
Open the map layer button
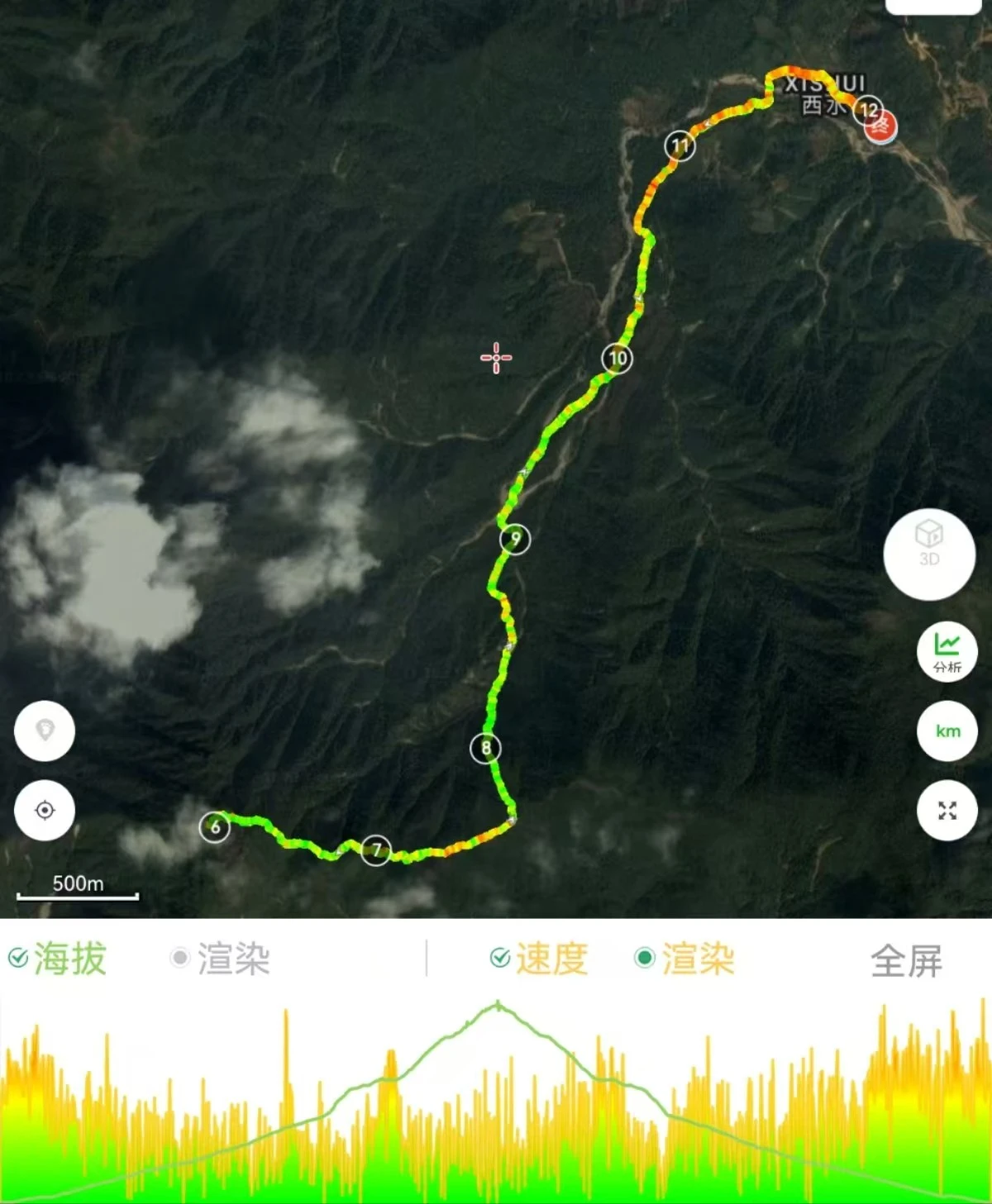coord(45,730)
